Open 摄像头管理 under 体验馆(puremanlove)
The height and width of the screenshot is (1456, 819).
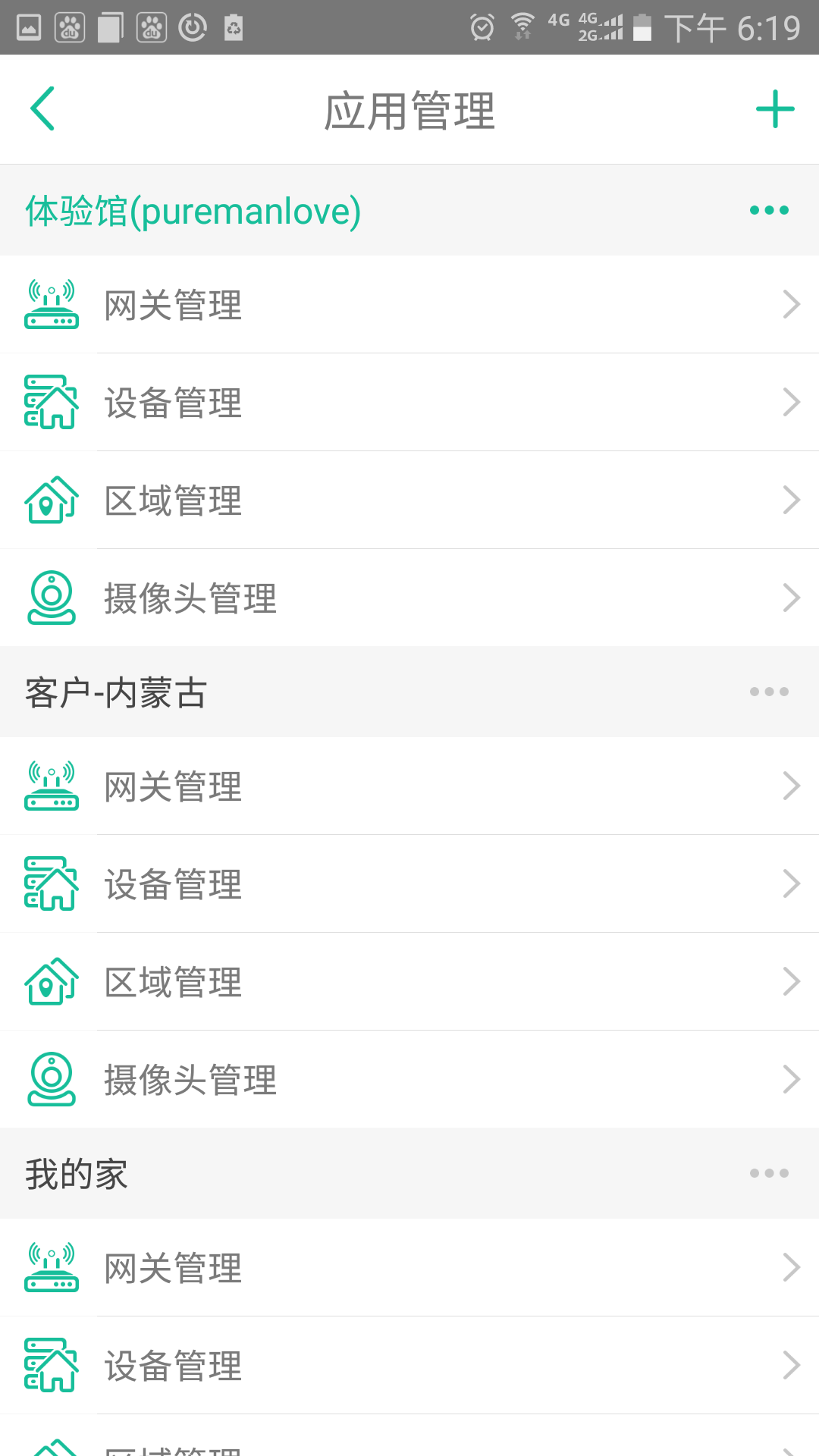coord(409,598)
